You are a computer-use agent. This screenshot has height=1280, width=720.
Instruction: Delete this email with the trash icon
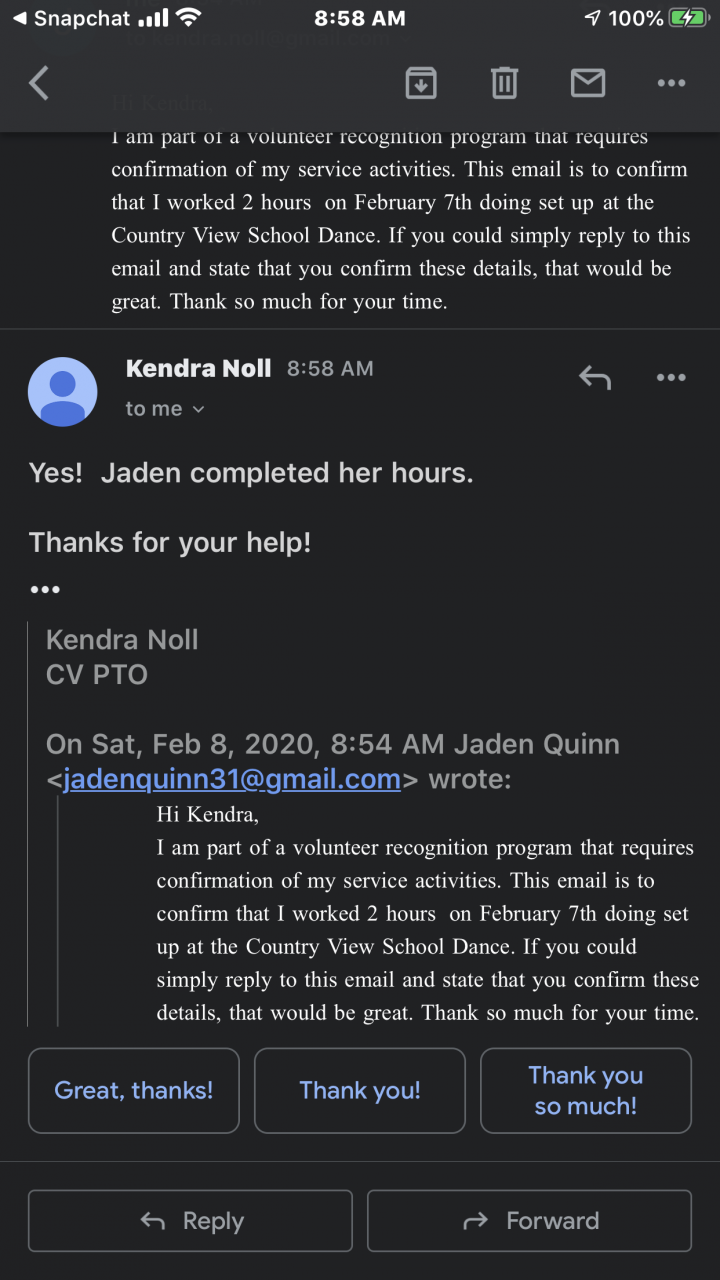point(504,83)
